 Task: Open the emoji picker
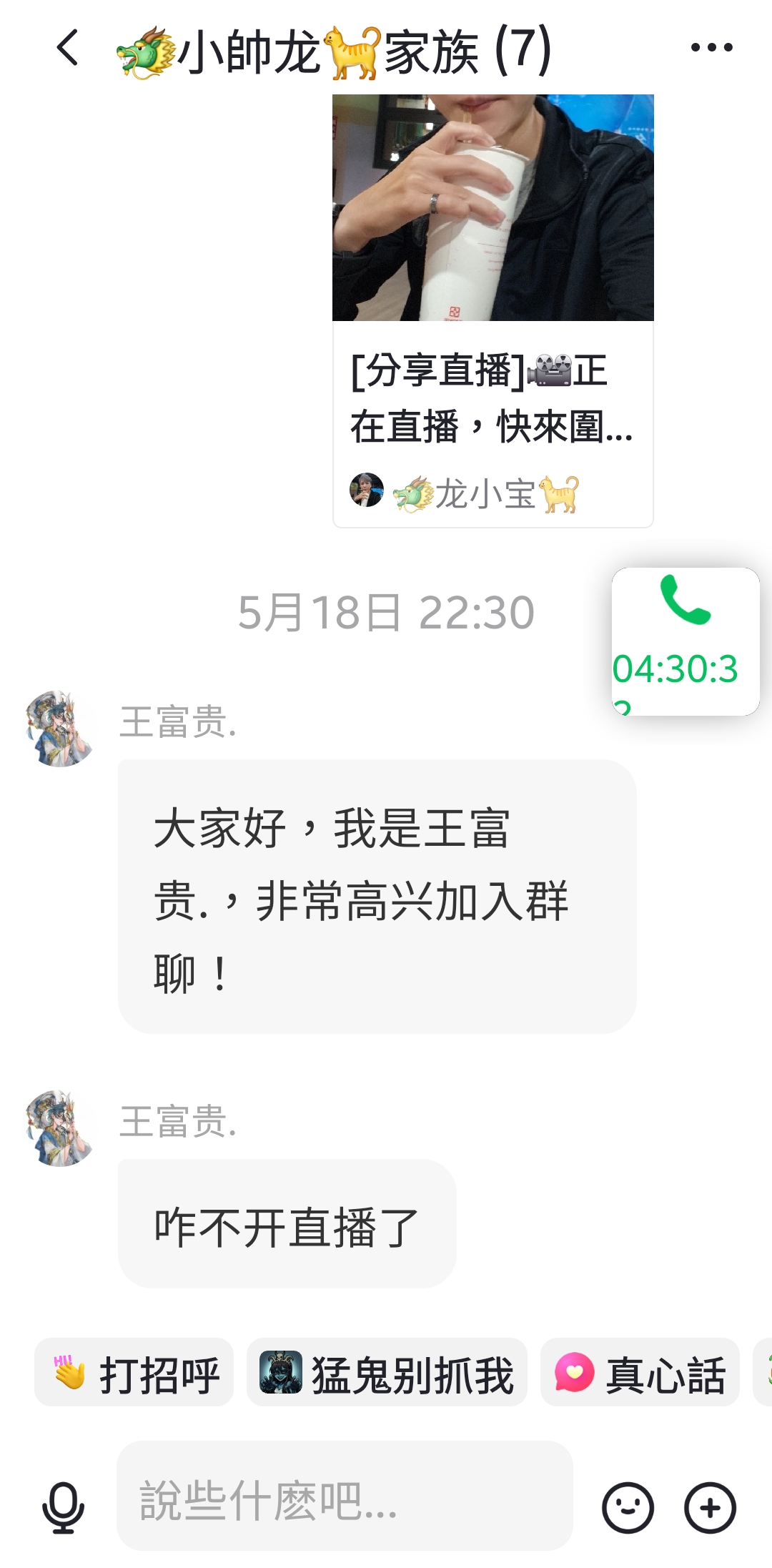click(x=628, y=1508)
